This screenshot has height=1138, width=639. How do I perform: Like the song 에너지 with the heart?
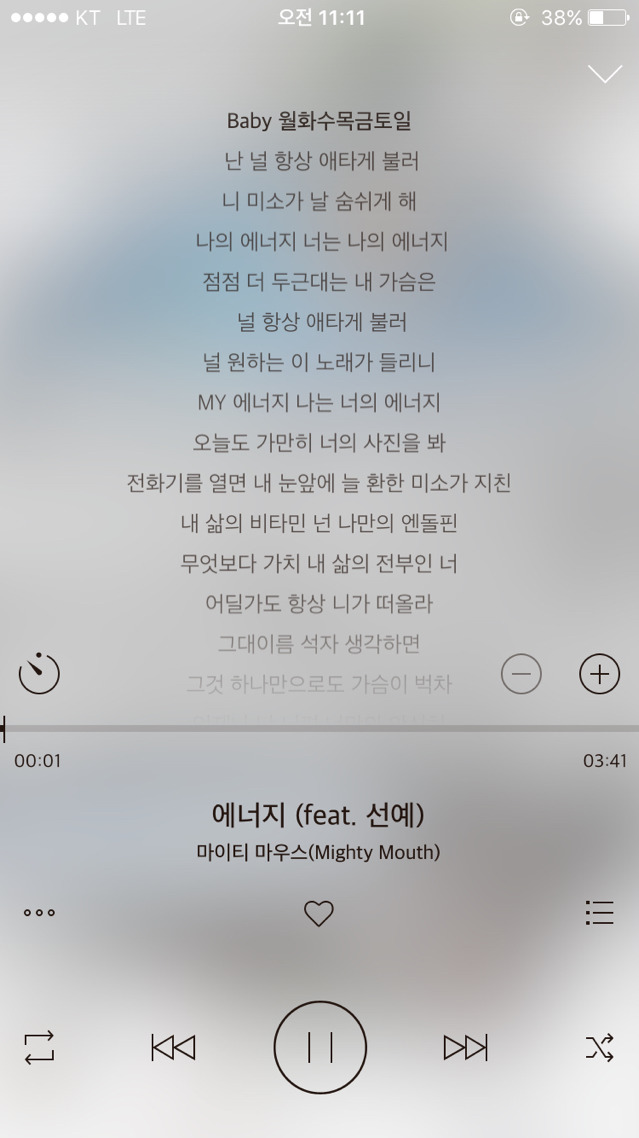pos(318,913)
